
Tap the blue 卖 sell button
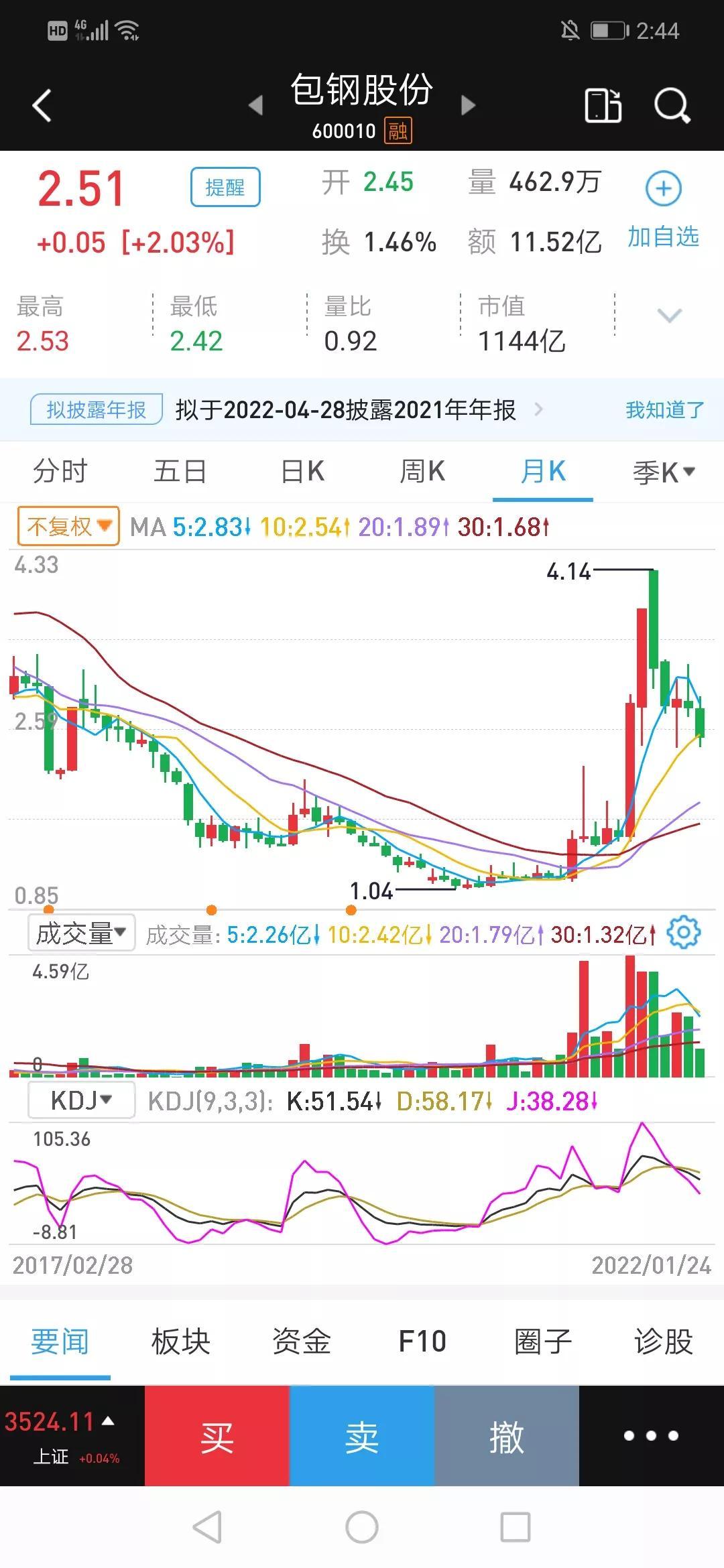point(362,1435)
